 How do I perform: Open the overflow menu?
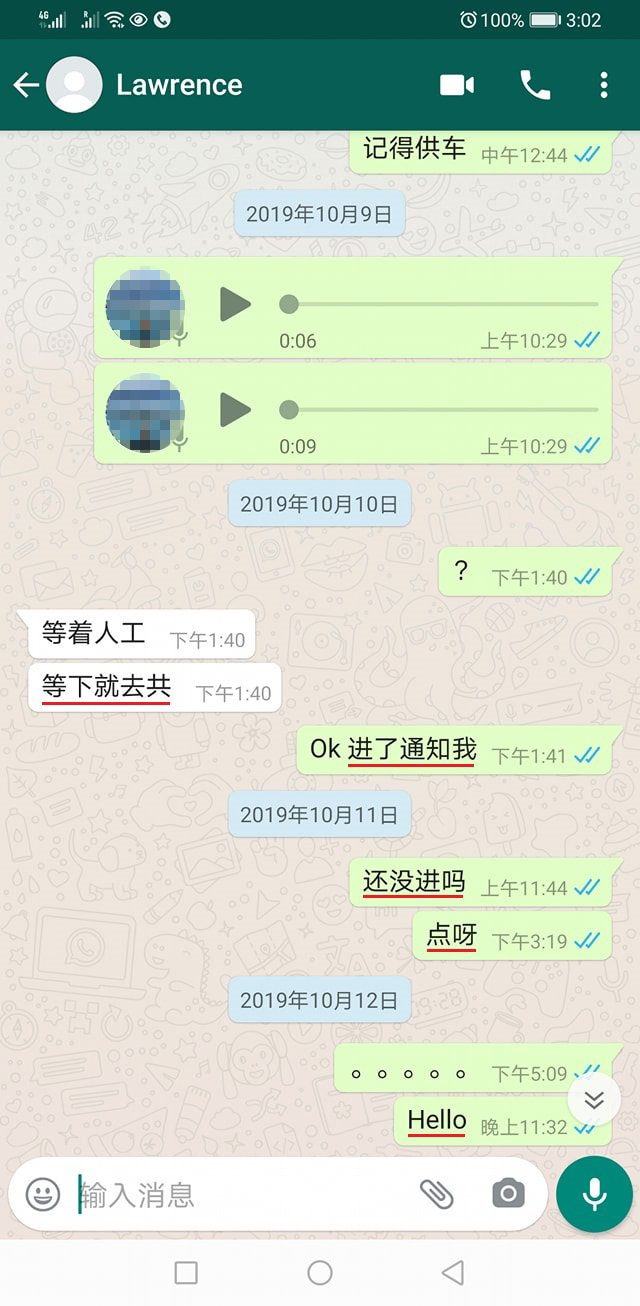point(603,85)
